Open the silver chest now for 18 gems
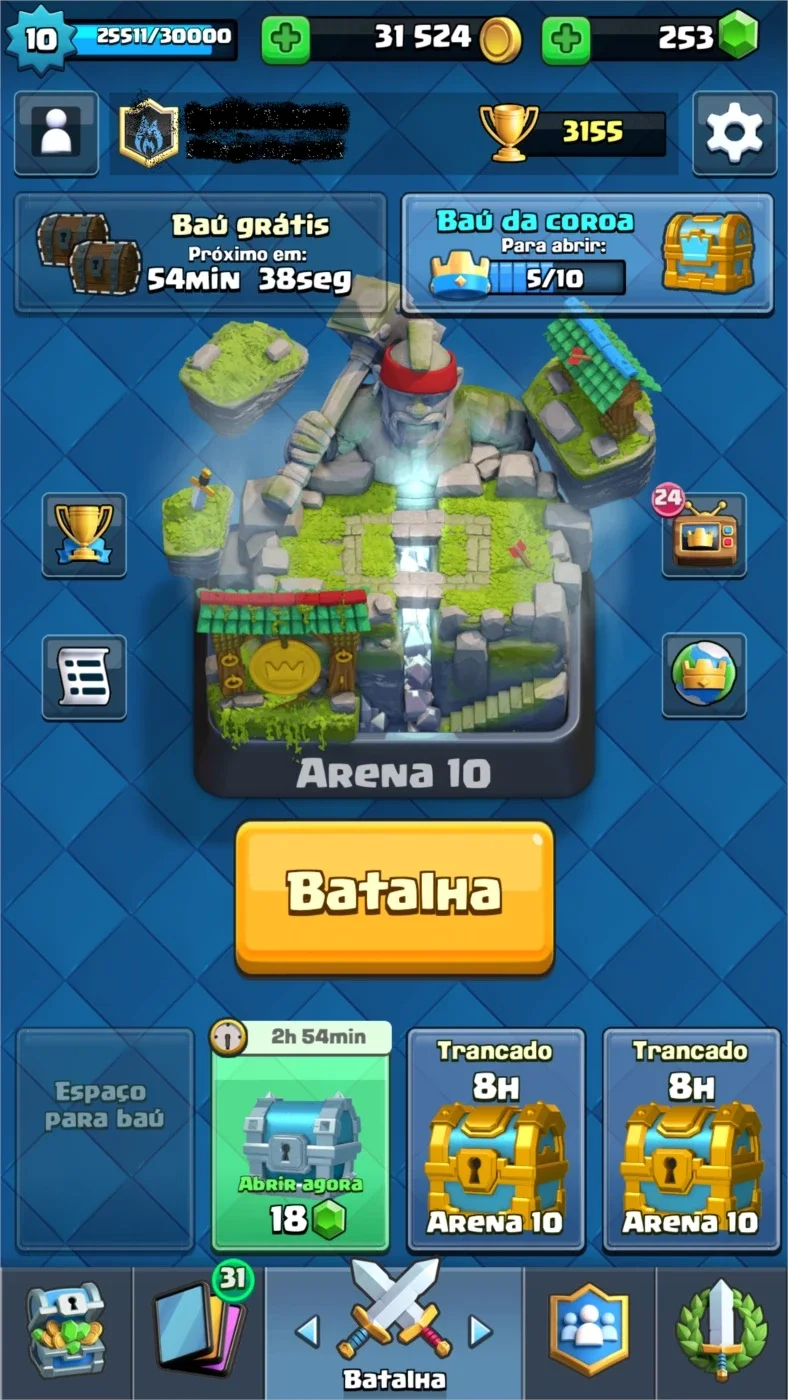This screenshot has height=1400, width=788. point(300,1137)
